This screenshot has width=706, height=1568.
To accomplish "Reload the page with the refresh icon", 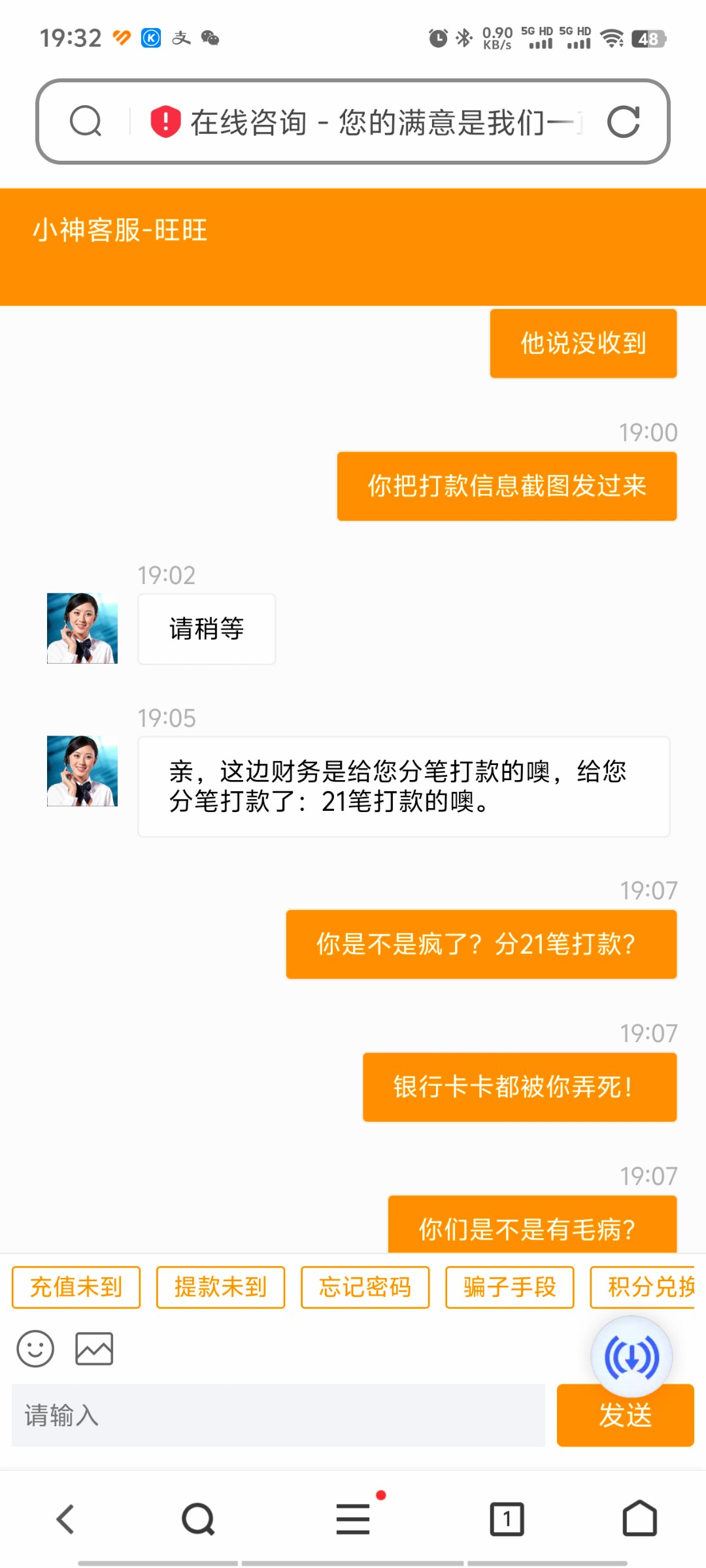I will pyautogui.click(x=623, y=122).
